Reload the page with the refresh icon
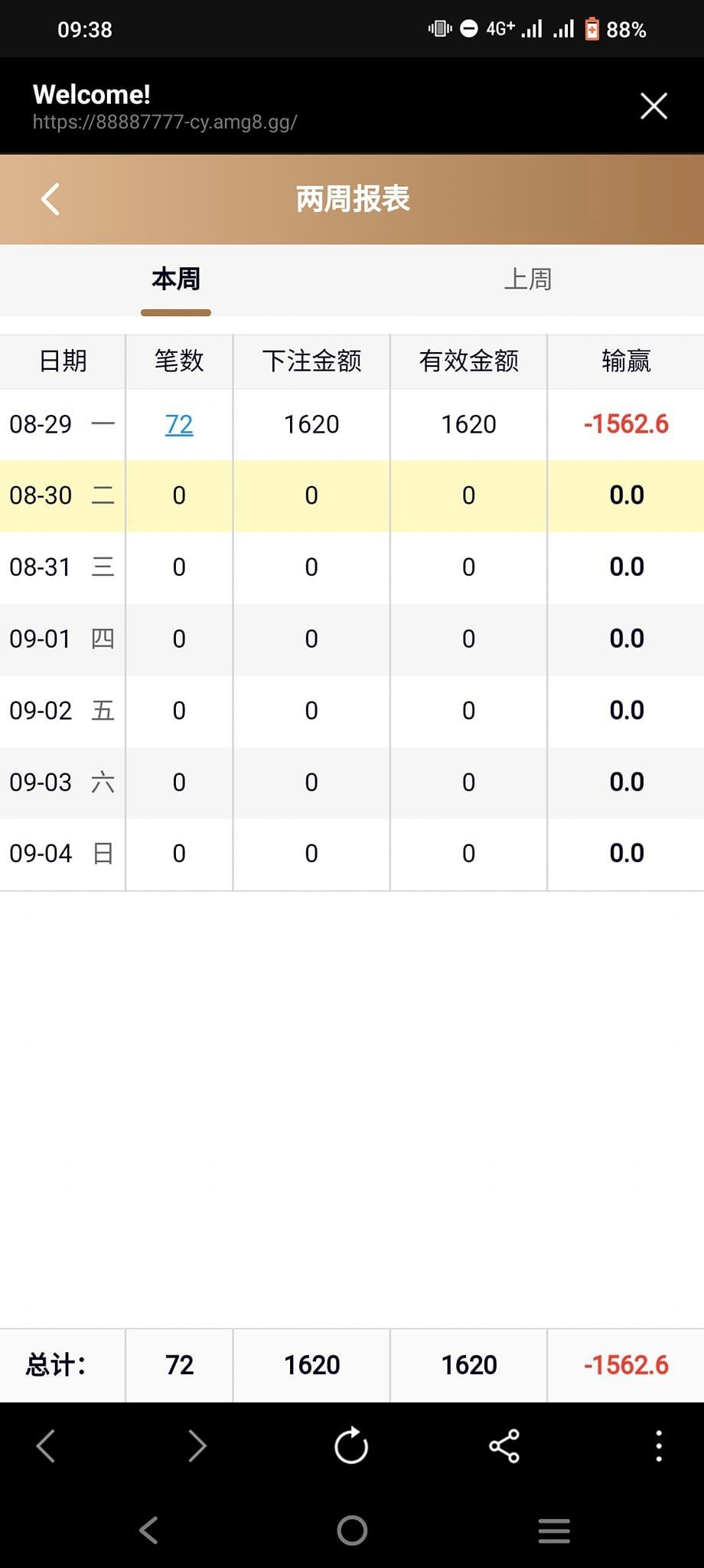This screenshot has width=704, height=1568. pyautogui.click(x=351, y=1445)
